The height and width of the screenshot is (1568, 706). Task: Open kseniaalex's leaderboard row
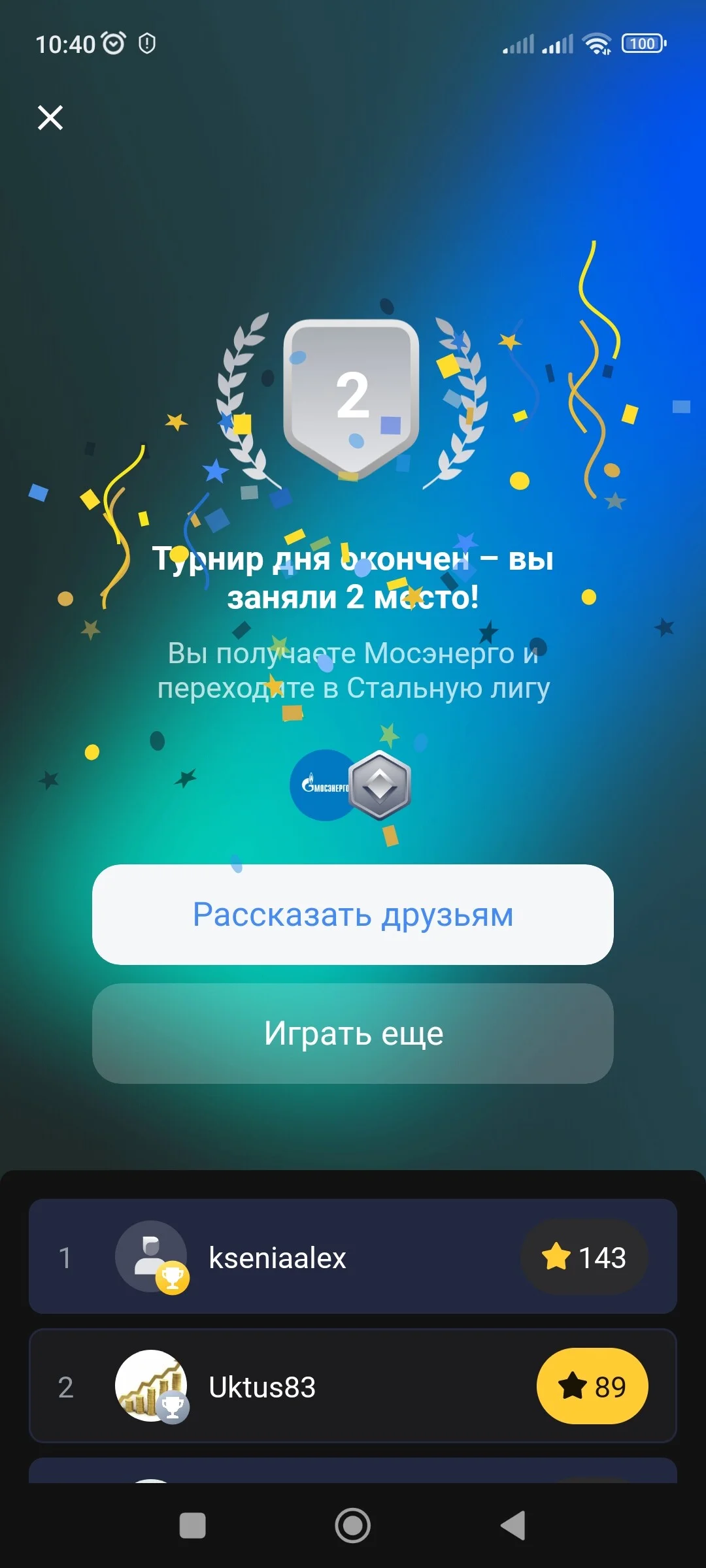353,1256
